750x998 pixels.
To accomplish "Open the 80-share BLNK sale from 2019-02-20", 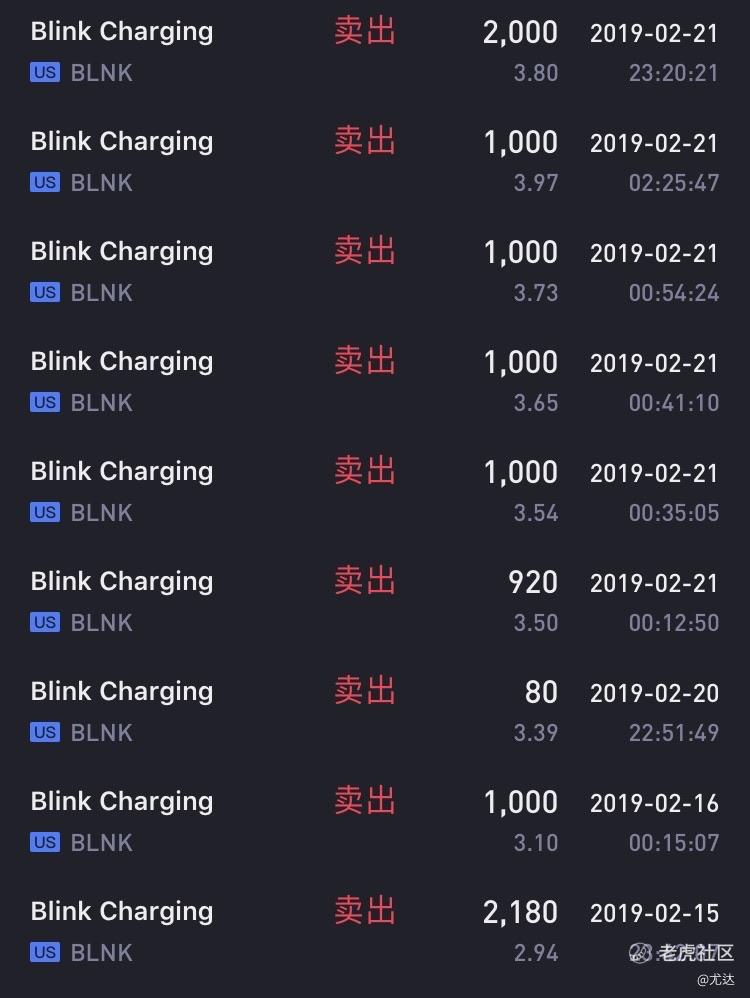I will click(375, 712).
